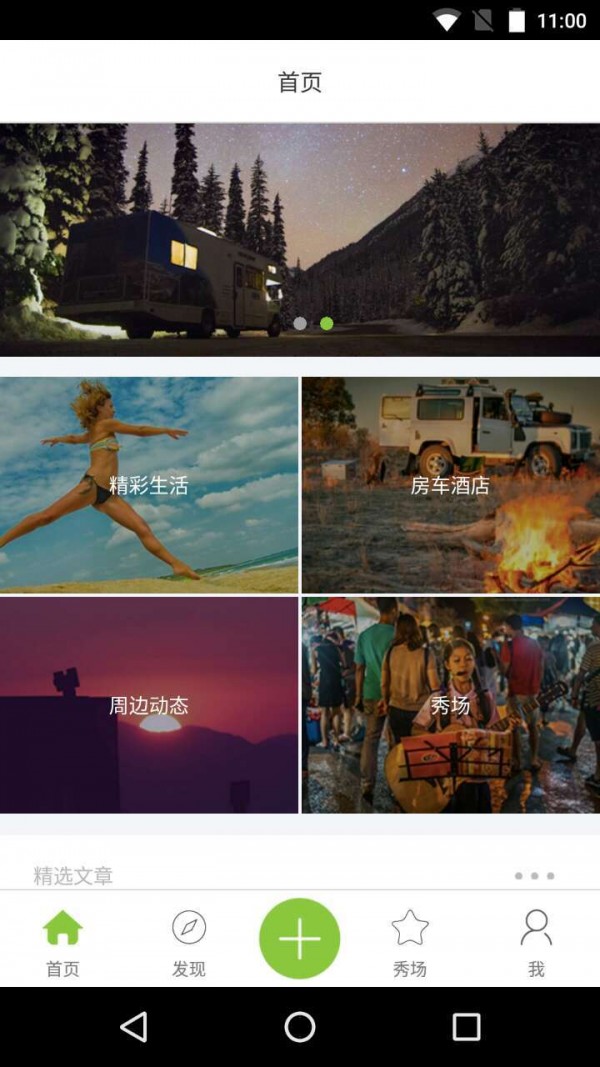600x1067 pixels.
Task: Go back using the system back button
Action: pyautogui.click(x=133, y=1027)
